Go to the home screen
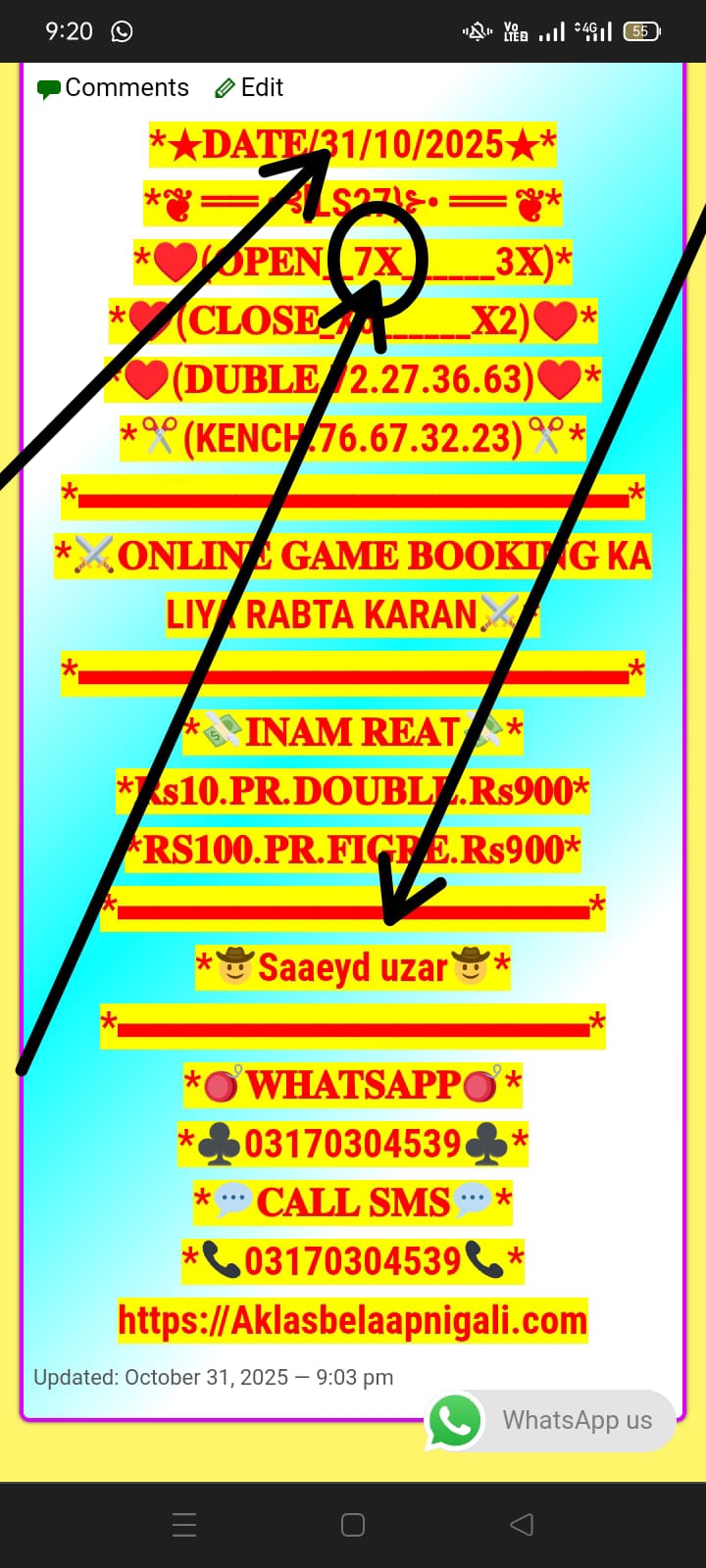The width and height of the screenshot is (706, 1568). pyautogui.click(x=353, y=1524)
